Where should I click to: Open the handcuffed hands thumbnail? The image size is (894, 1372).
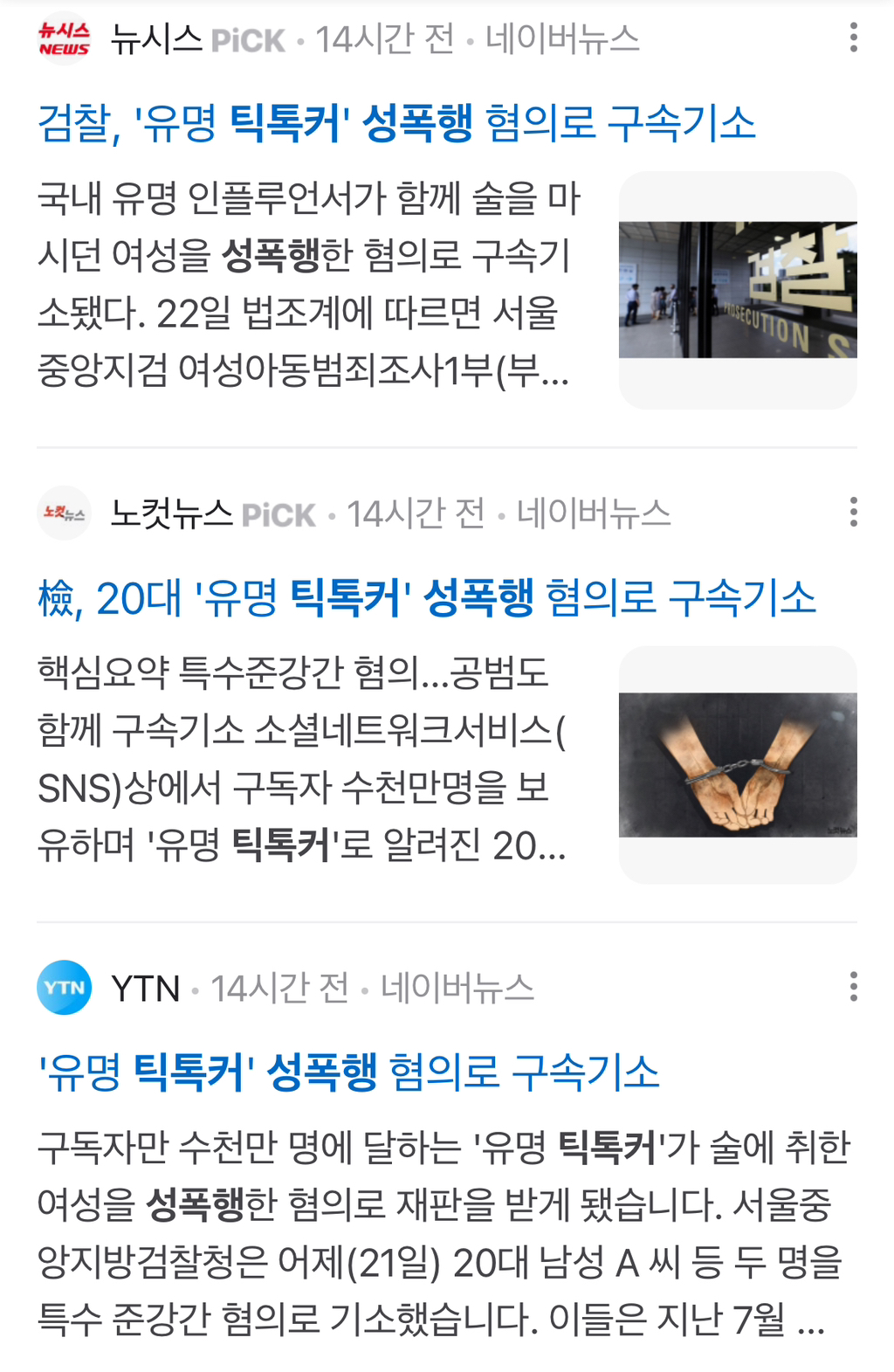(738, 765)
